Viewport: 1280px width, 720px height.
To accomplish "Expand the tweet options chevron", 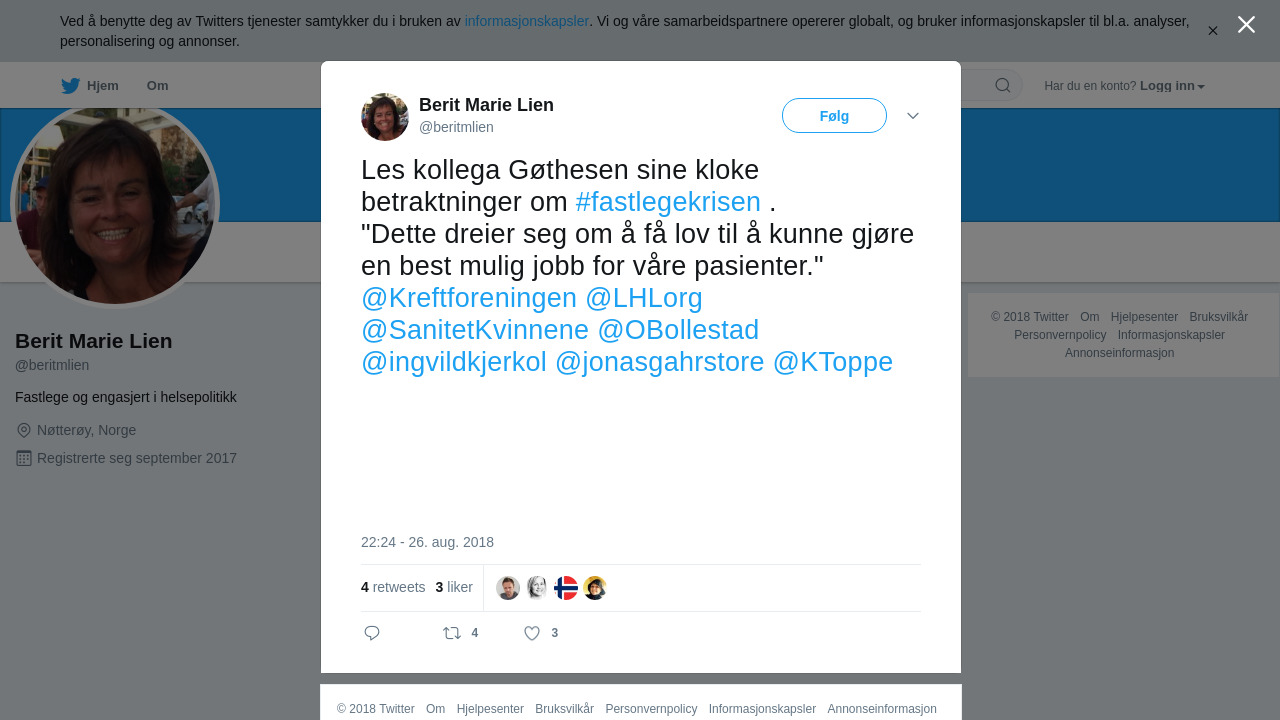I will pyautogui.click(x=913, y=116).
